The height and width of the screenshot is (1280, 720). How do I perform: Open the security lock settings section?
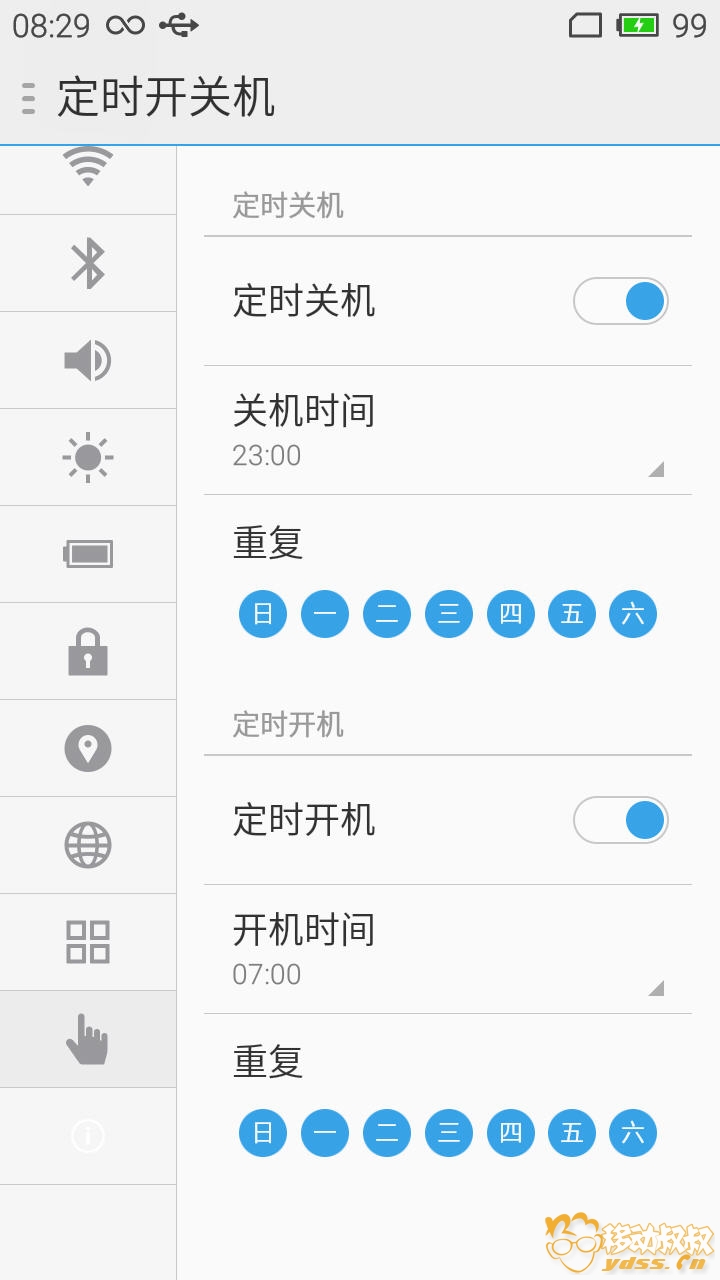[88, 651]
